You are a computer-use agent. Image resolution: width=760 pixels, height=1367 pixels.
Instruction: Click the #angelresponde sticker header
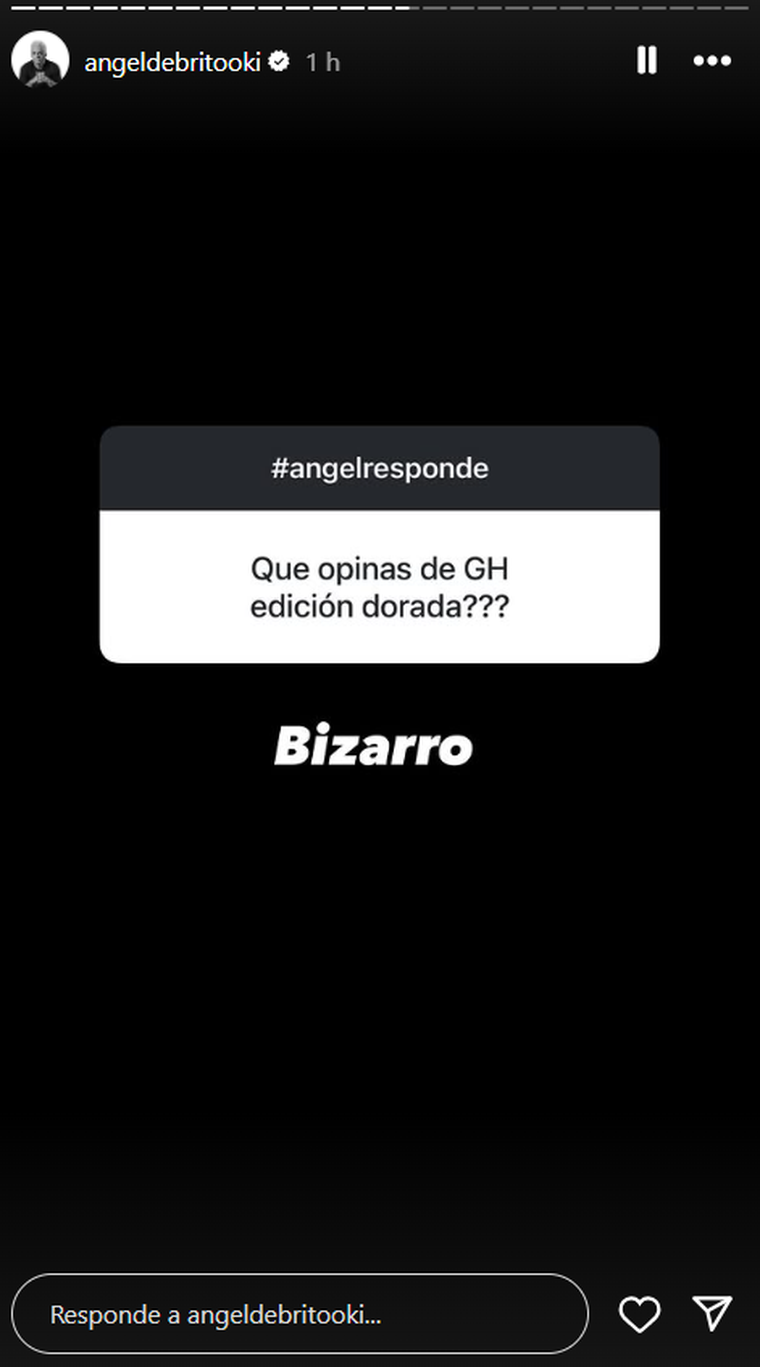380,467
